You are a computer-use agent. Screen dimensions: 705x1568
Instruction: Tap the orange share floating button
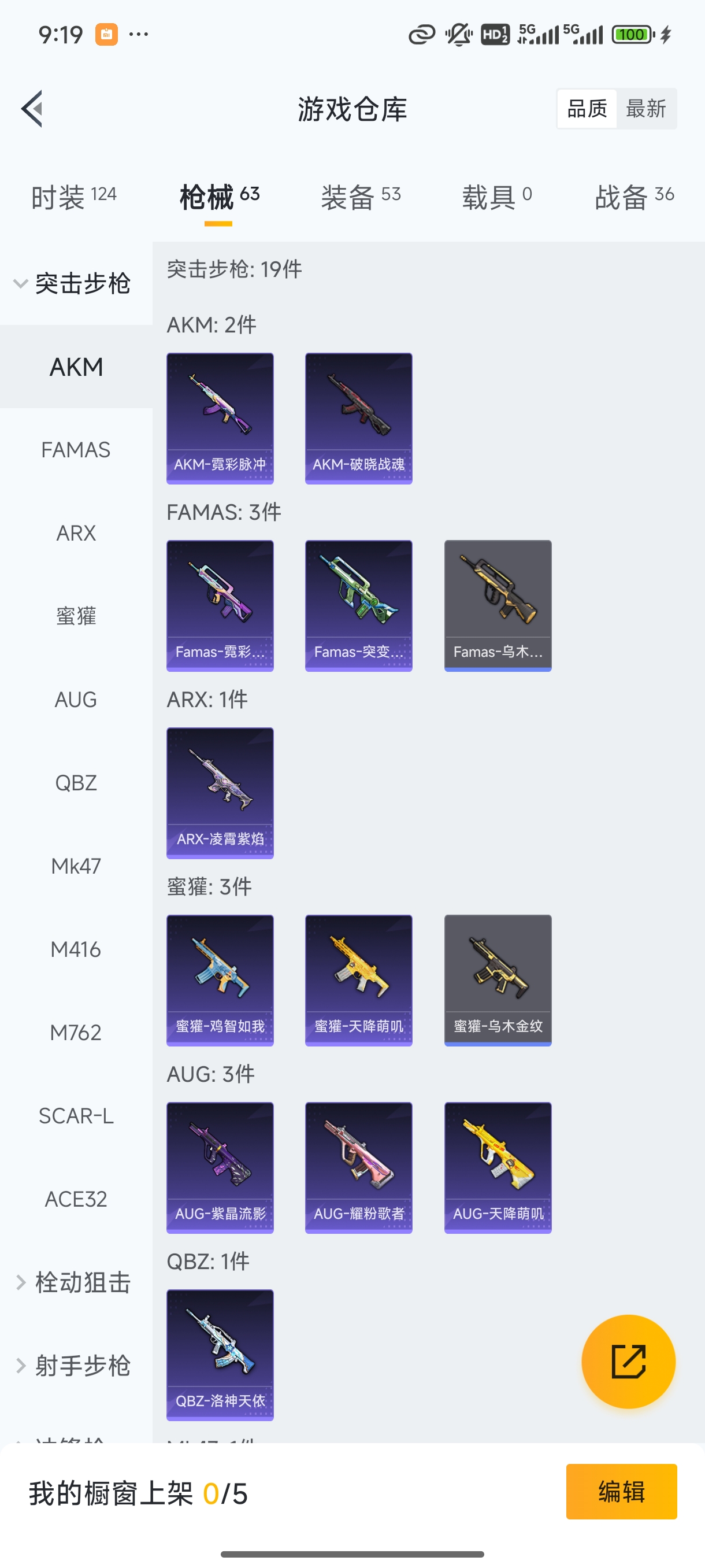click(x=628, y=1362)
